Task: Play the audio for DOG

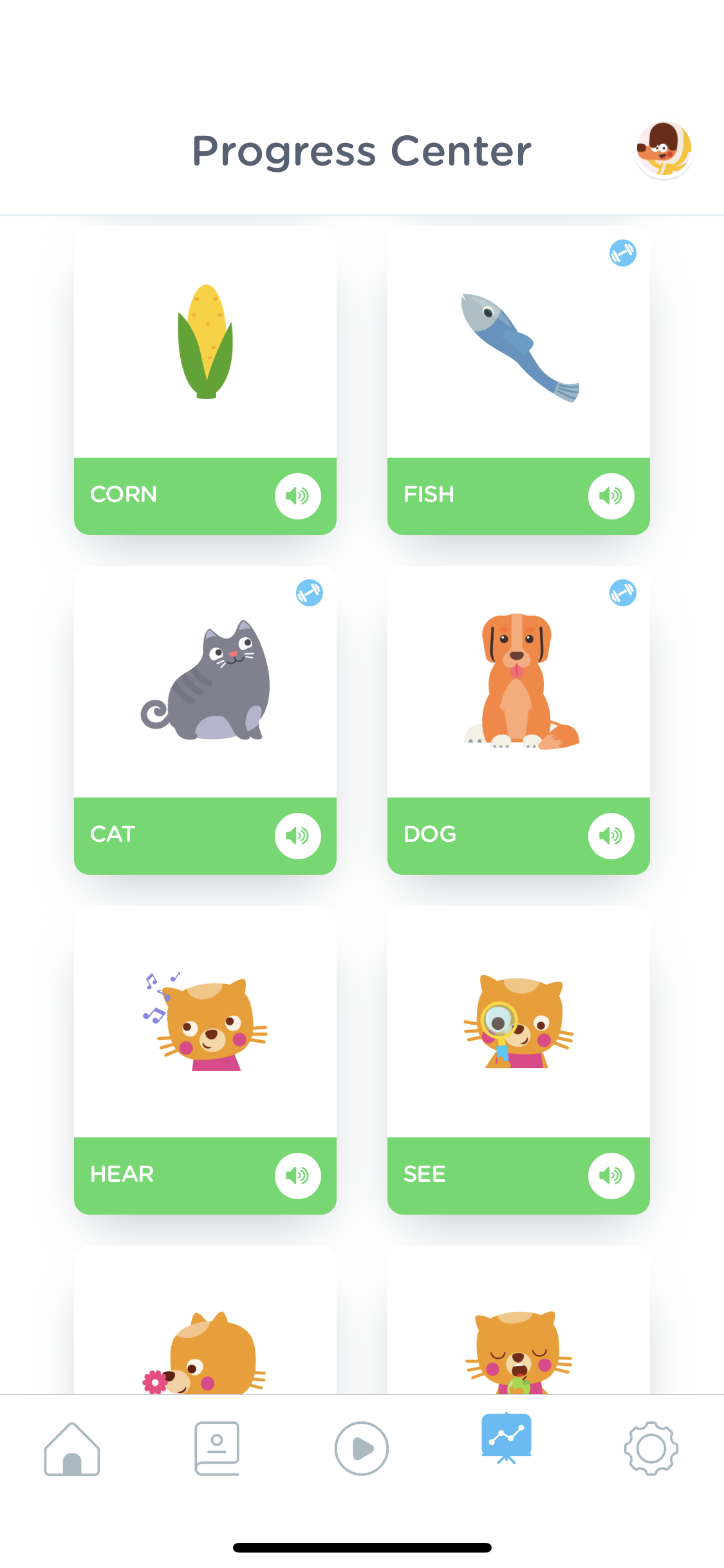Action: [611, 835]
